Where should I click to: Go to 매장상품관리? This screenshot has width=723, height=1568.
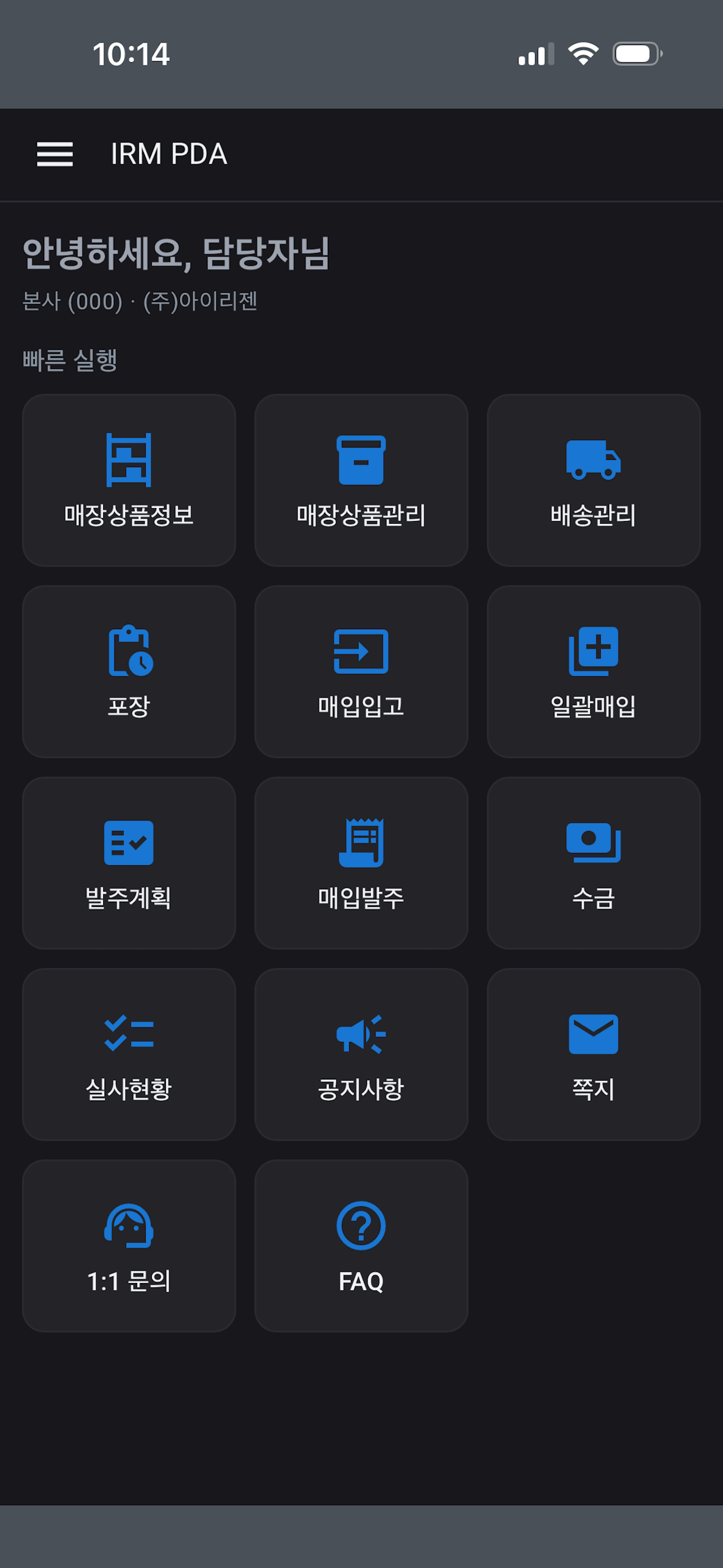point(361,480)
